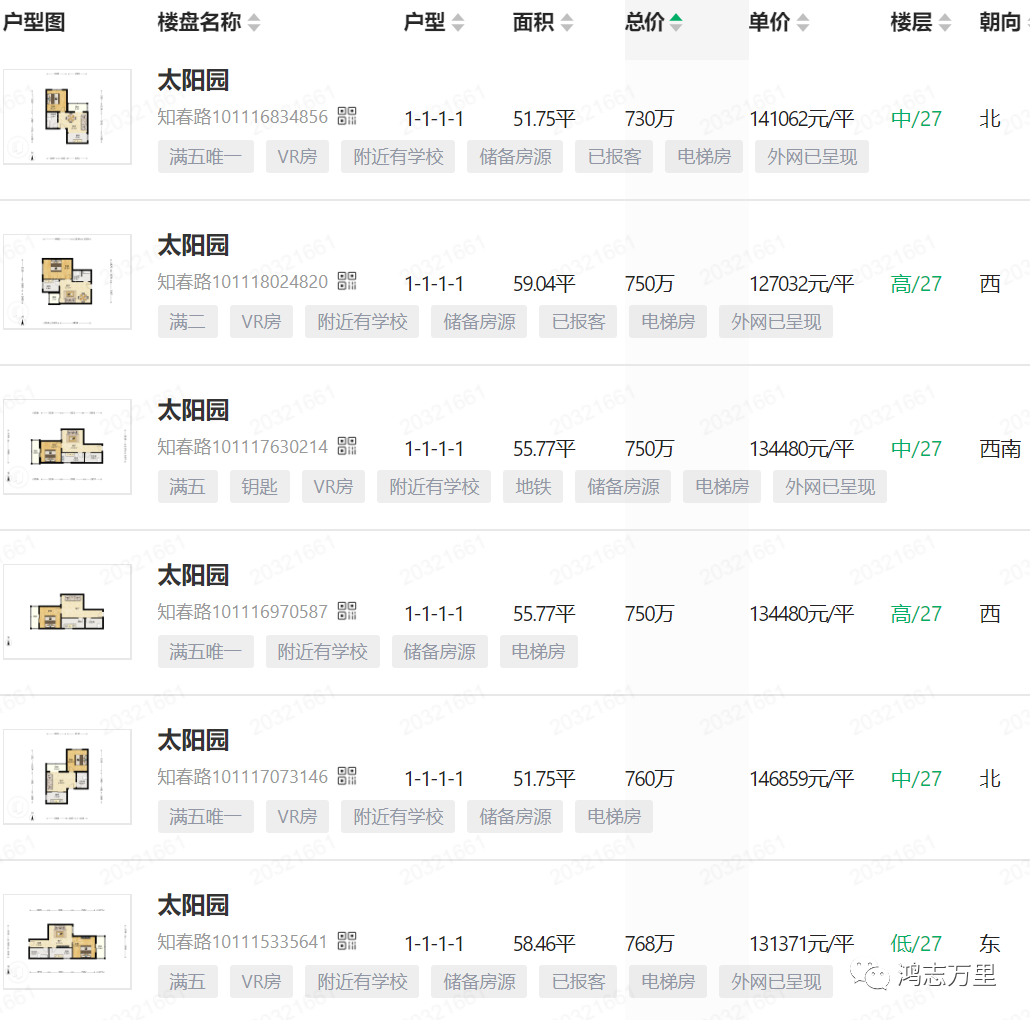Open 太阳园 listing 101115335641 priced 768万
The width and height of the screenshot is (1030, 1020).
pyautogui.click(x=193, y=906)
